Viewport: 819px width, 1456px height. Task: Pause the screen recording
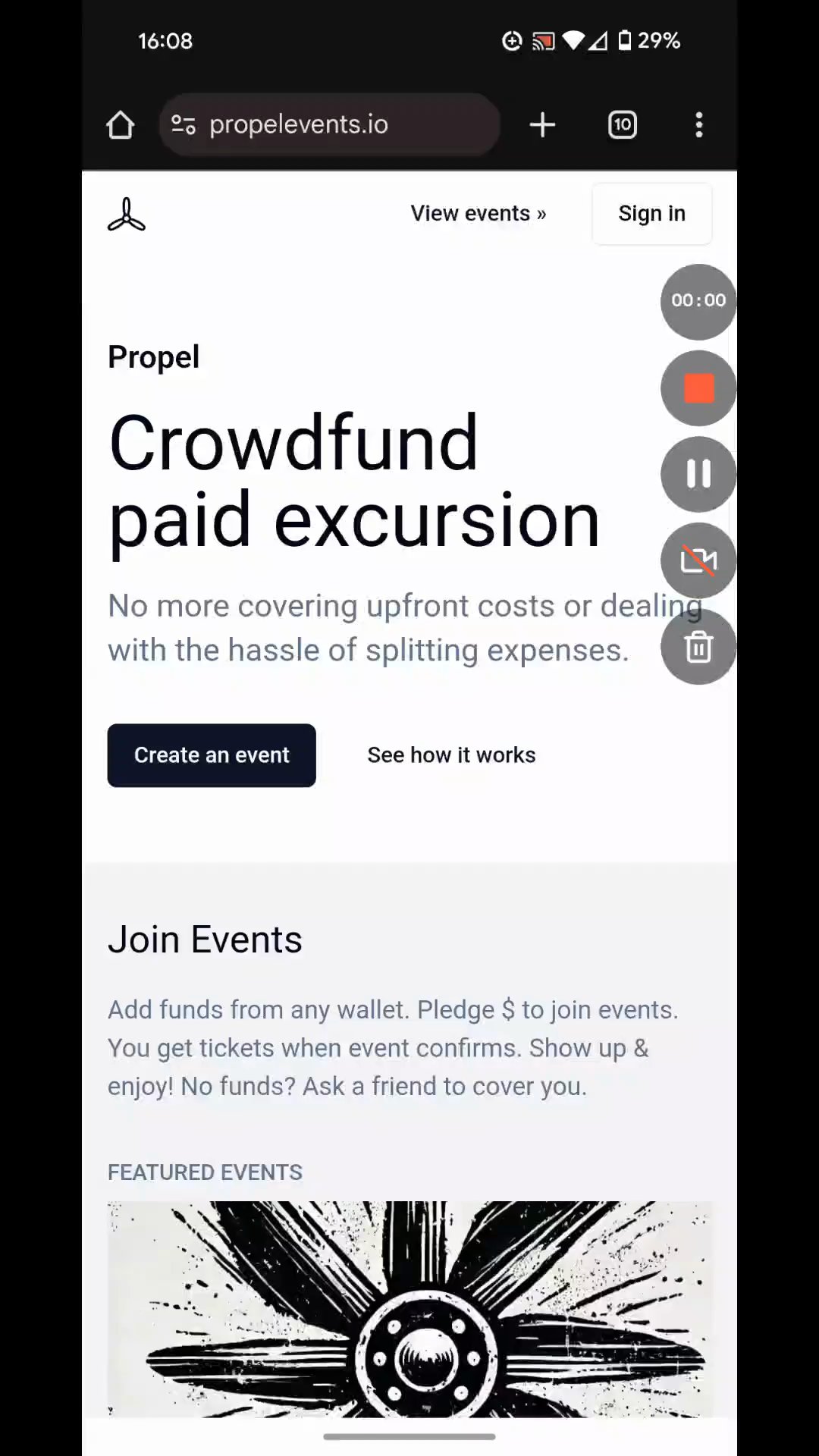(x=698, y=474)
